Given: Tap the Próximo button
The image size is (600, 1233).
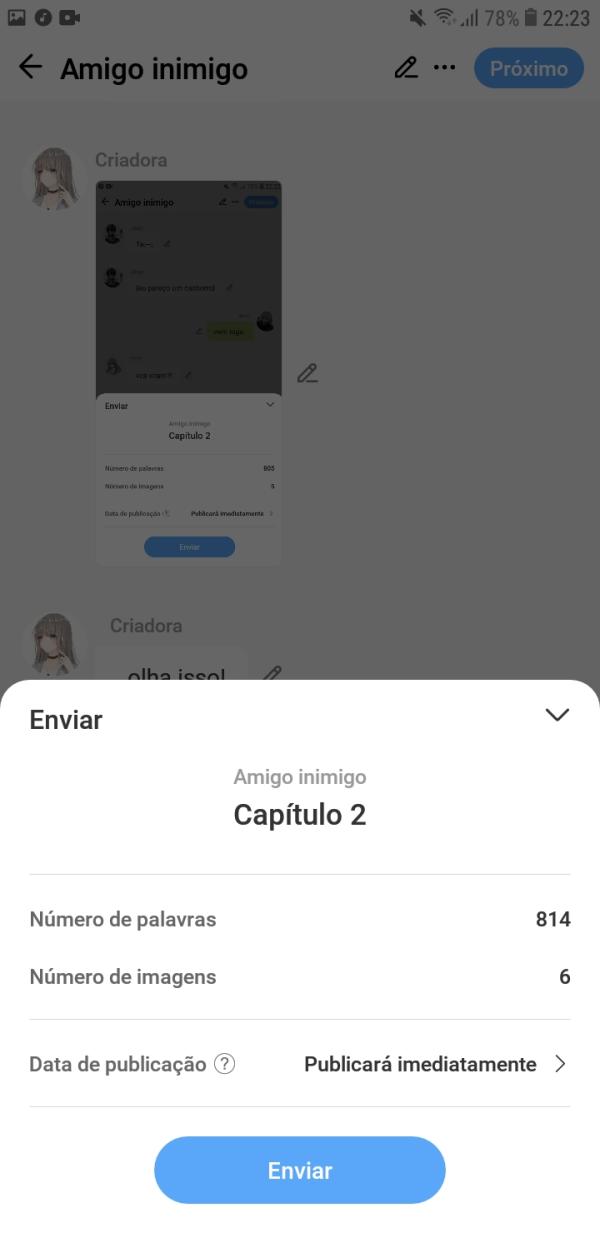Looking at the screenshot, I should [x=529, y=68].
